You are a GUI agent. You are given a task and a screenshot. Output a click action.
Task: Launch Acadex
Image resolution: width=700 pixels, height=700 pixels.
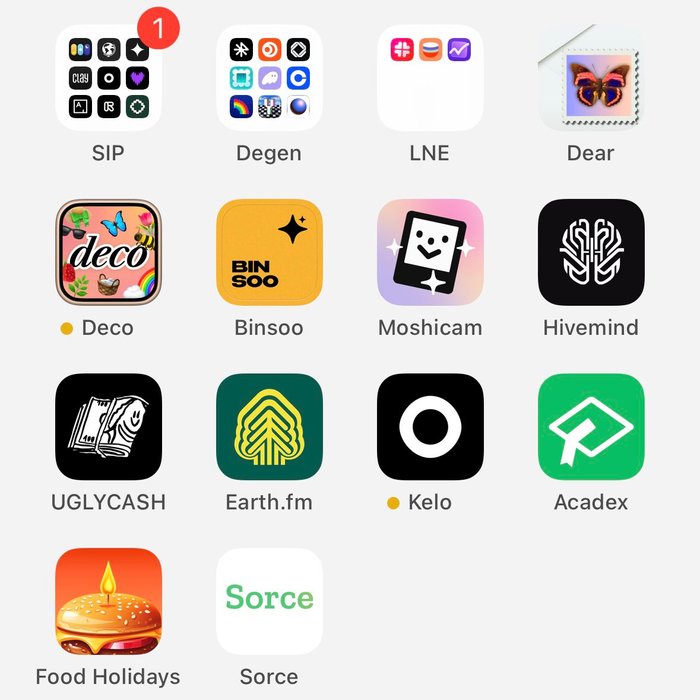[x=591, y=427]
